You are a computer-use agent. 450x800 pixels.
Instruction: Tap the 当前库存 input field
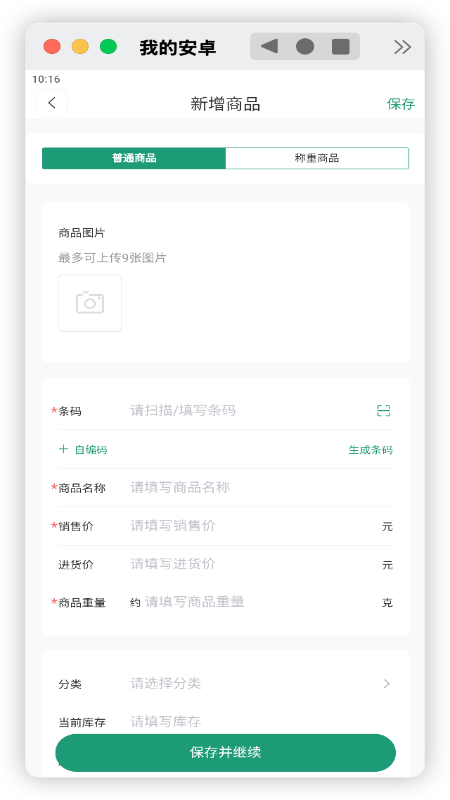261,722
